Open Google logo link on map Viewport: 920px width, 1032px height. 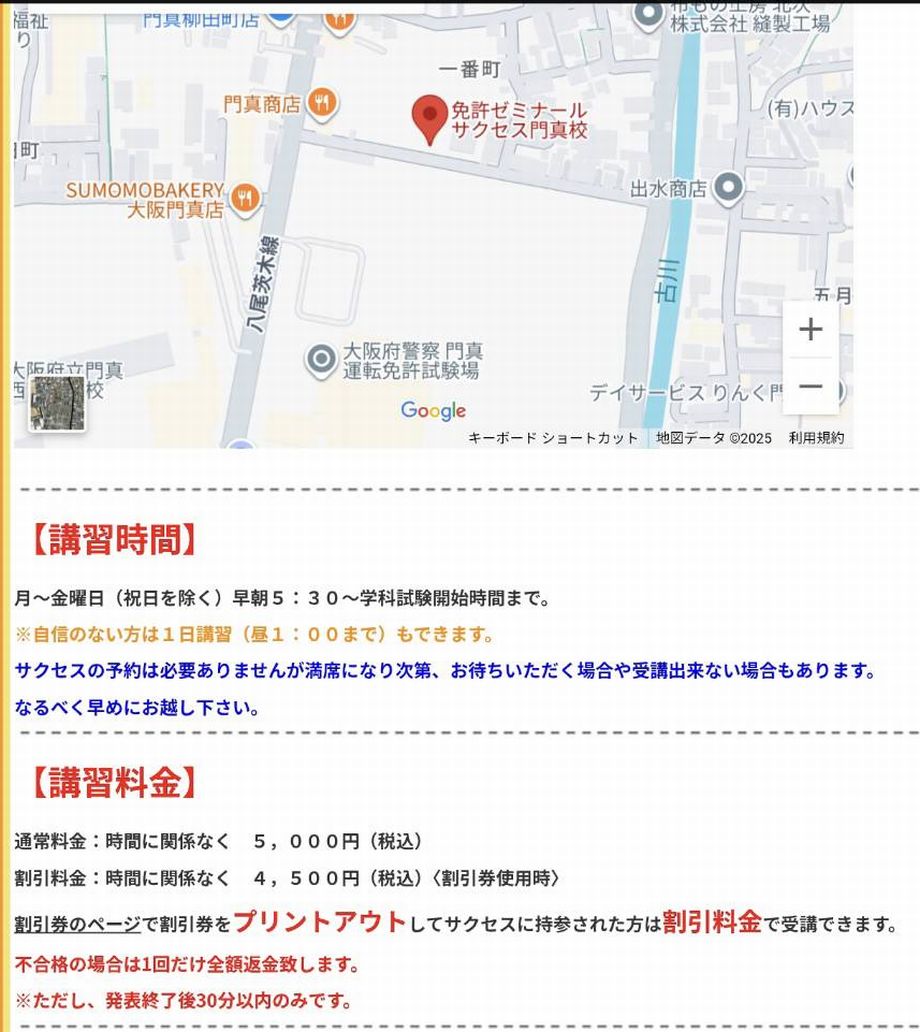click(x=433, y=411)
